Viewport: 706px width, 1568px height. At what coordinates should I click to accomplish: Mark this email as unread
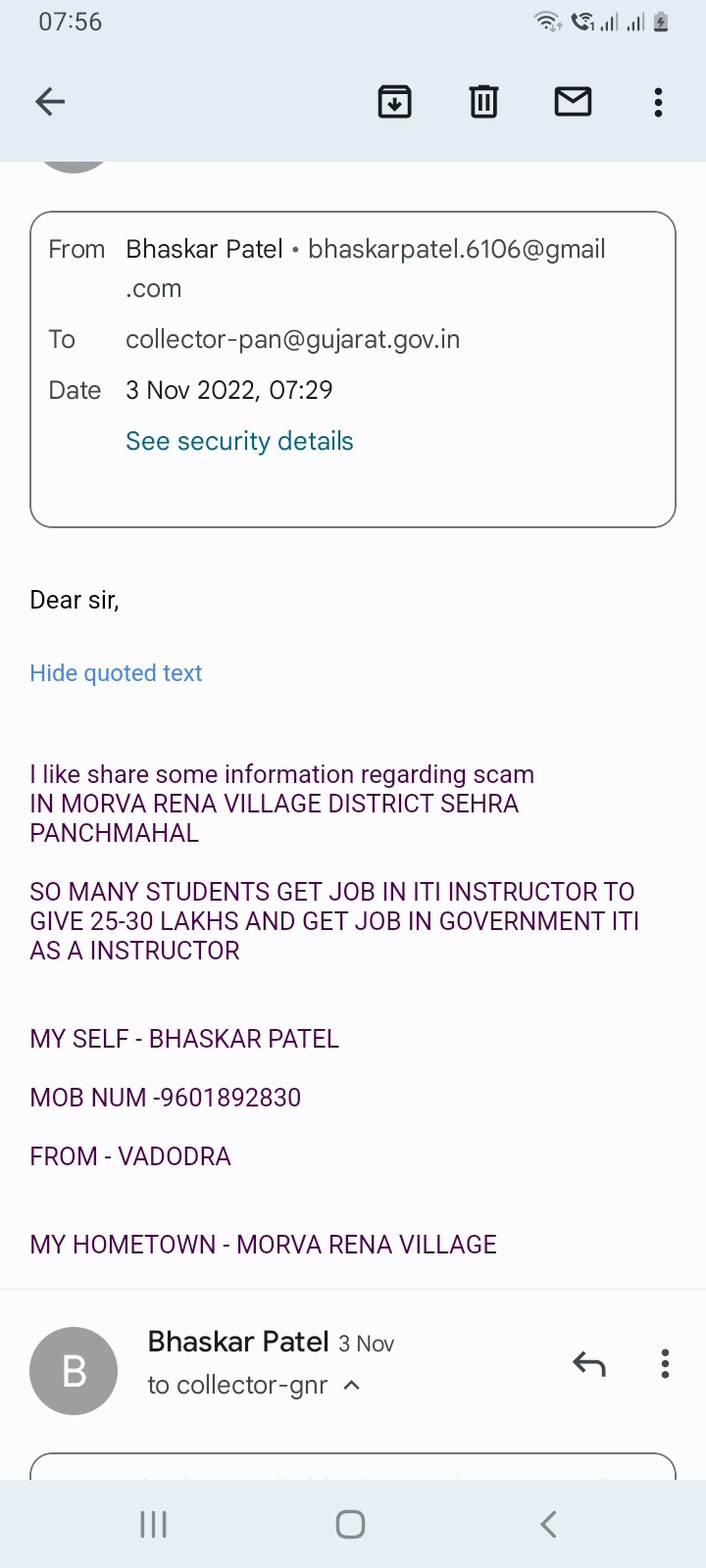[x=573, y=101]
